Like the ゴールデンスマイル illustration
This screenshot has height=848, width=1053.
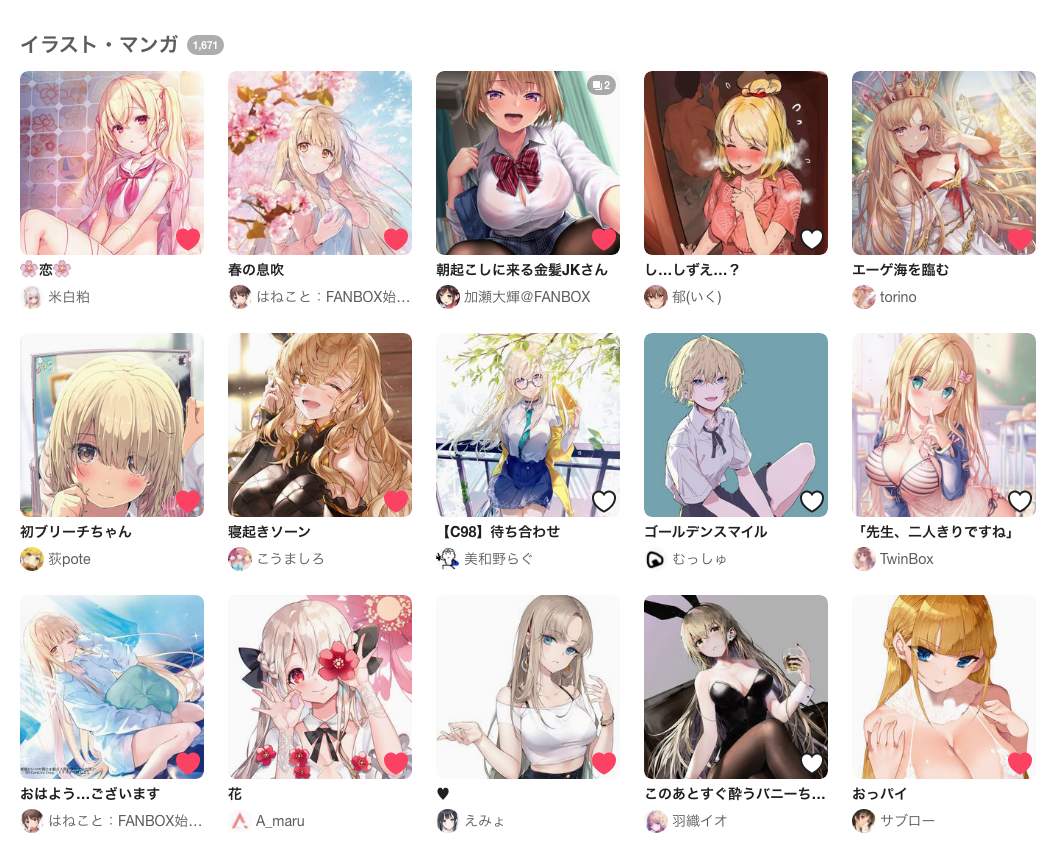coord(811,500)
